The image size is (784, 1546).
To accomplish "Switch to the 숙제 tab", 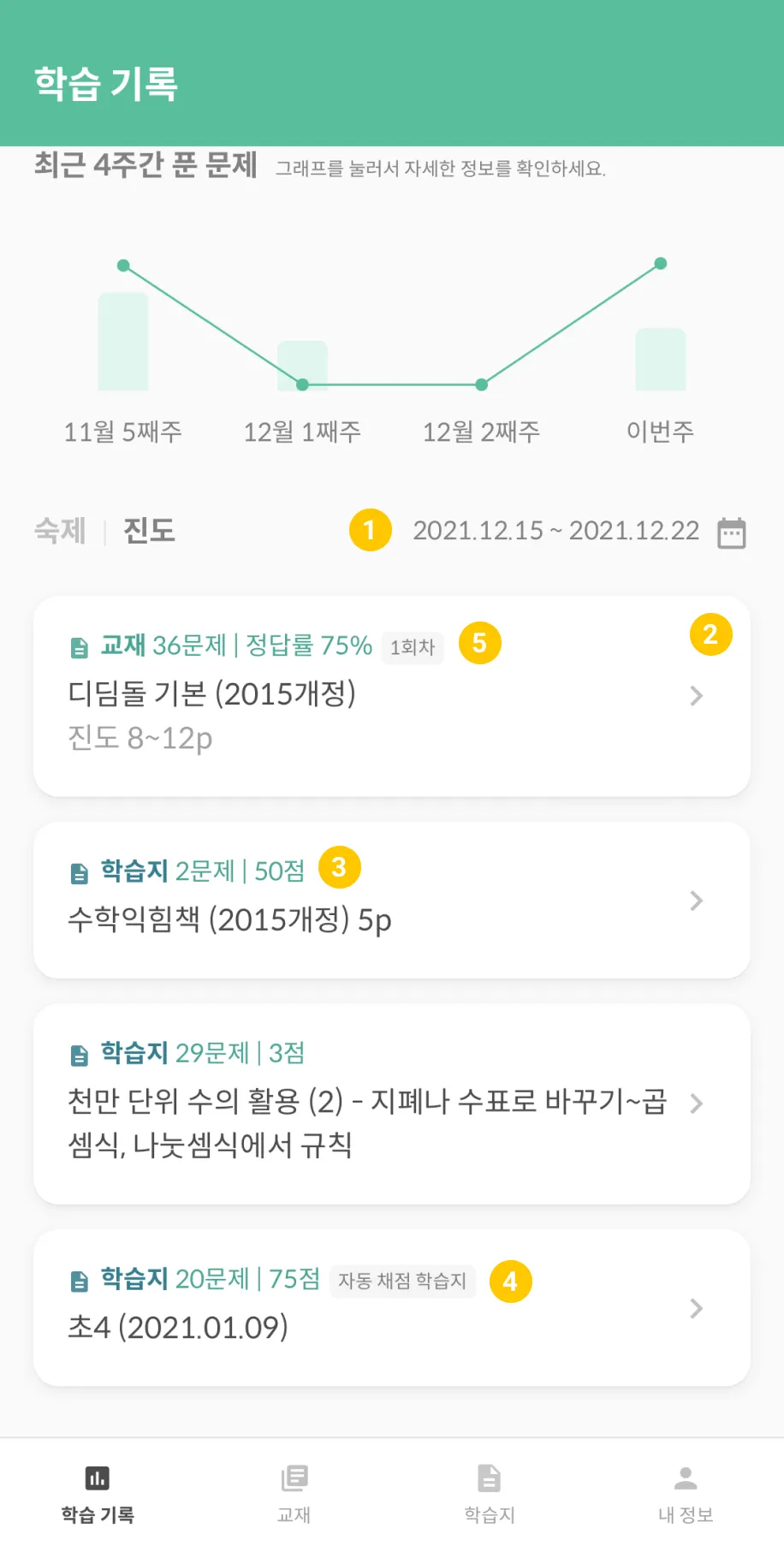I will coord(60,531).
